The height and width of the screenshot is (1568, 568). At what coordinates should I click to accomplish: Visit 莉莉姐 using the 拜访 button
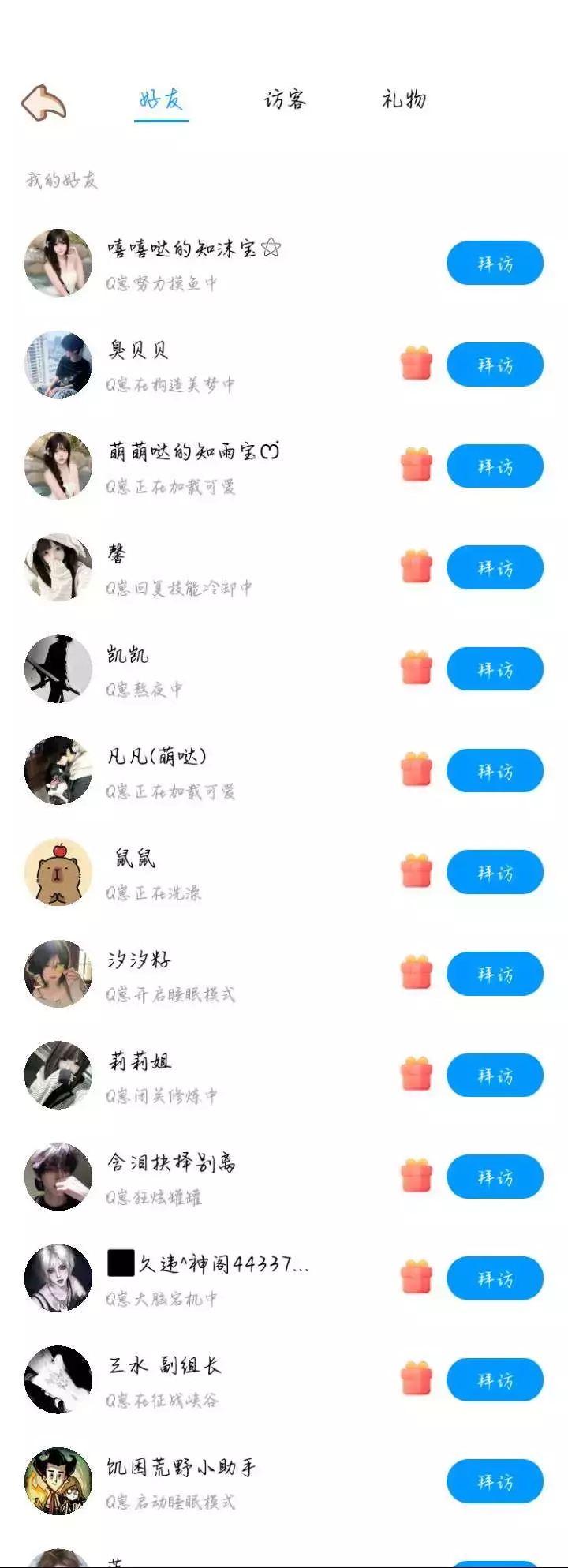495,1076
